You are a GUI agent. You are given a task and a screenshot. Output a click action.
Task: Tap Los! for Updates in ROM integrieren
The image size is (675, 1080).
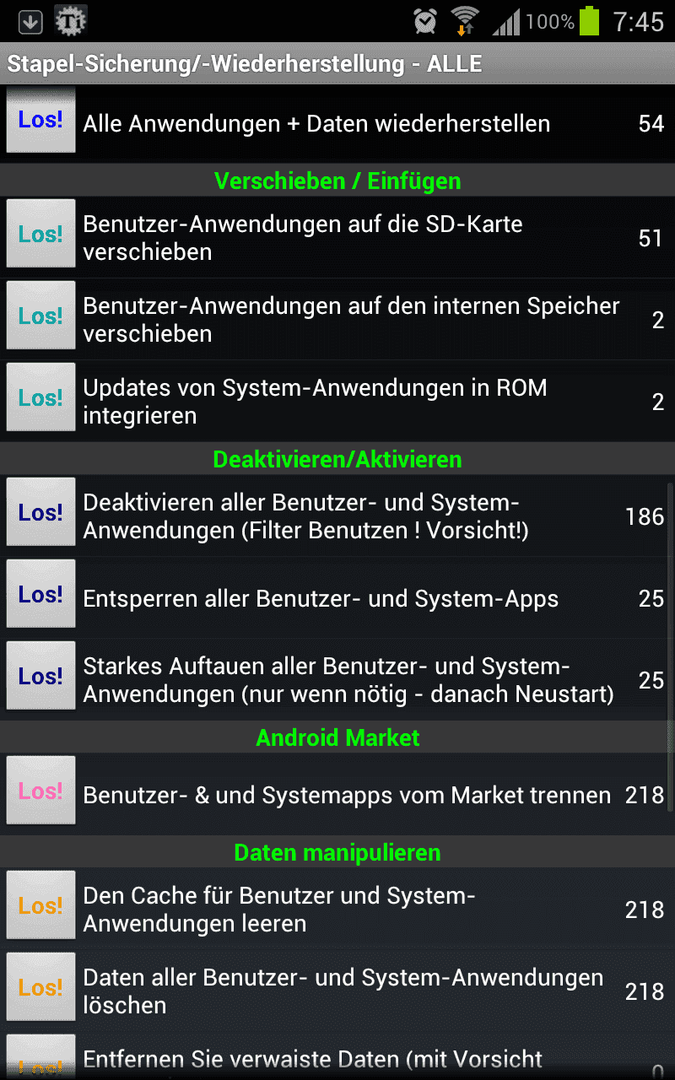(41, 397)
